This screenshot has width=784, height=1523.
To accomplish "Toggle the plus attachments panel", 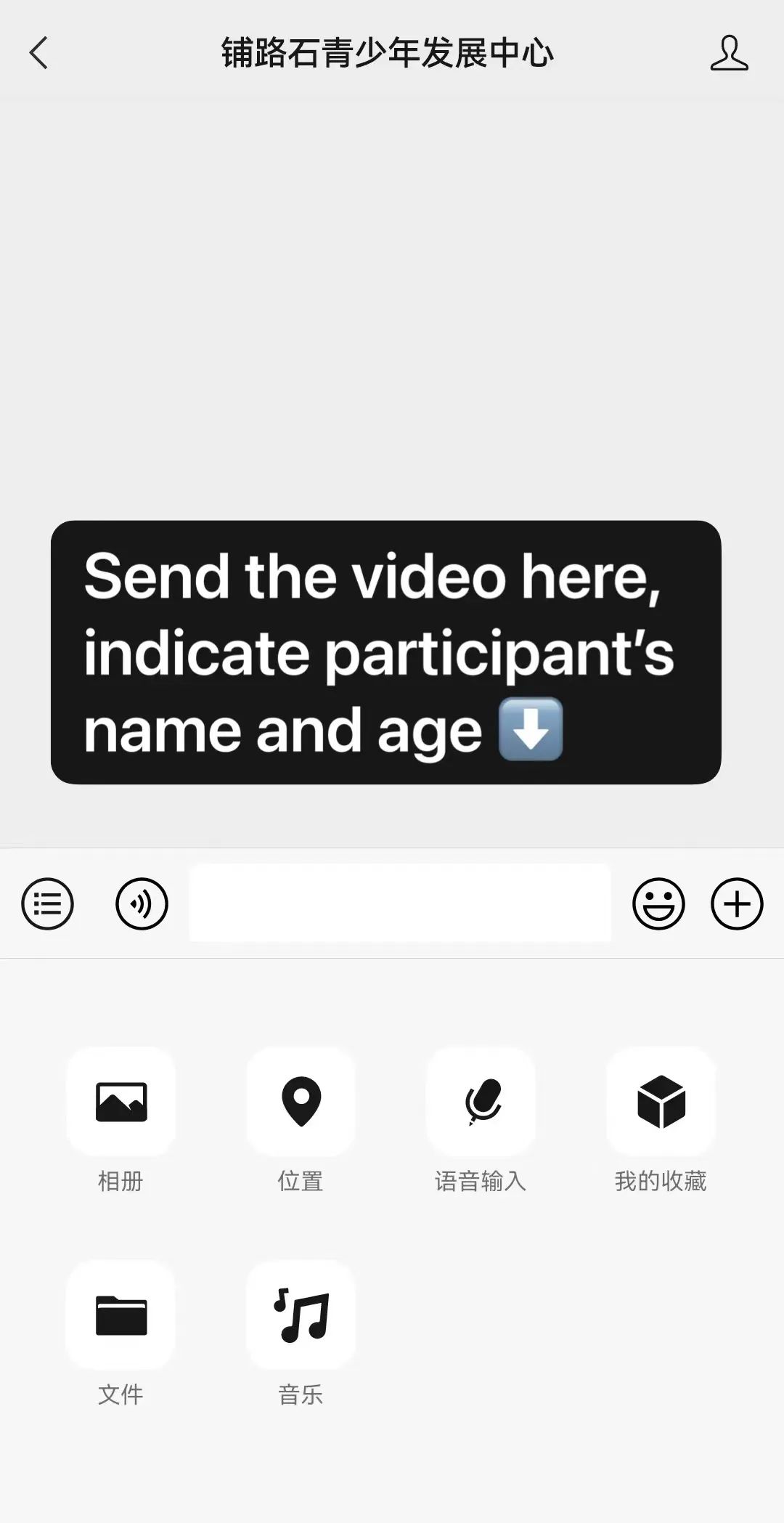I will 737,903.
